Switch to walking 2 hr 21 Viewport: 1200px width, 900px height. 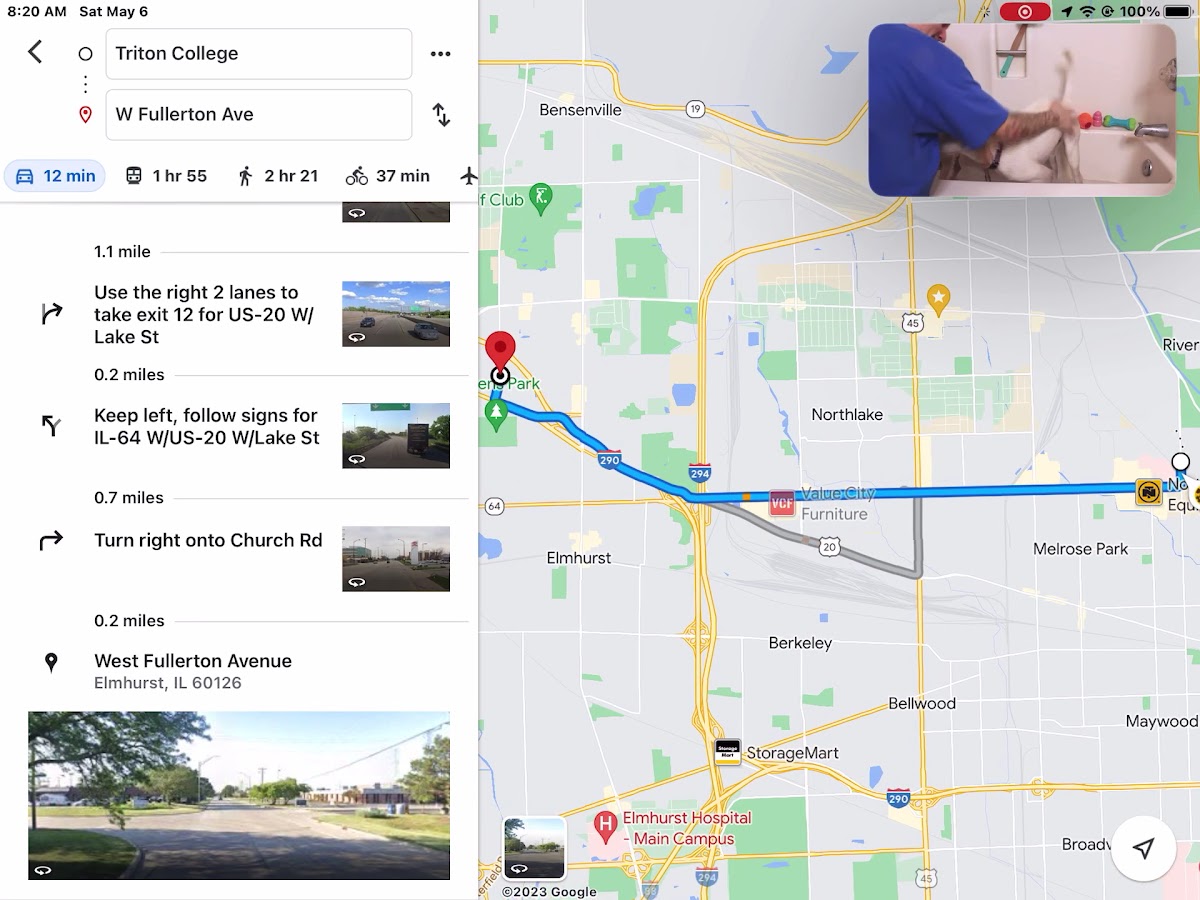pyautogui.click(x=278, y=176)
